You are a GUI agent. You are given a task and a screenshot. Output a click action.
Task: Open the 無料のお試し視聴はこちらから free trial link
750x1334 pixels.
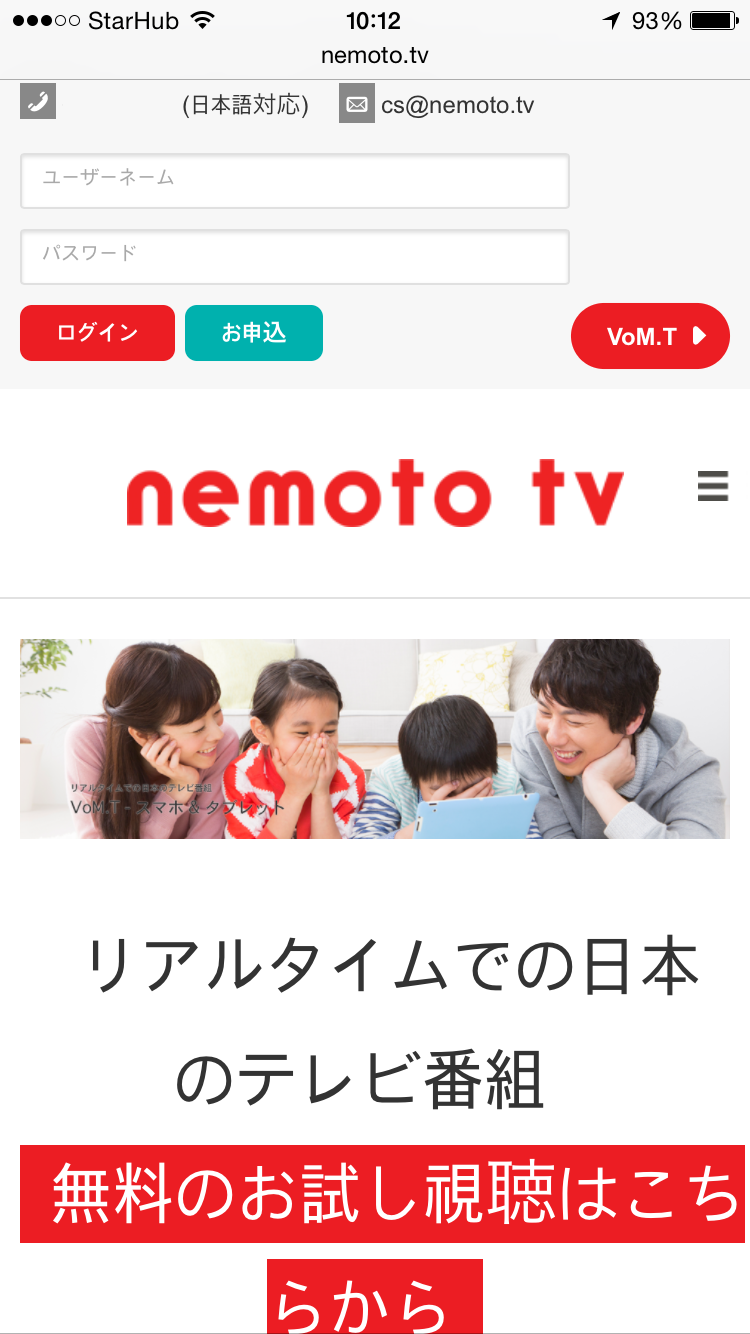(x=382, y=1195)
